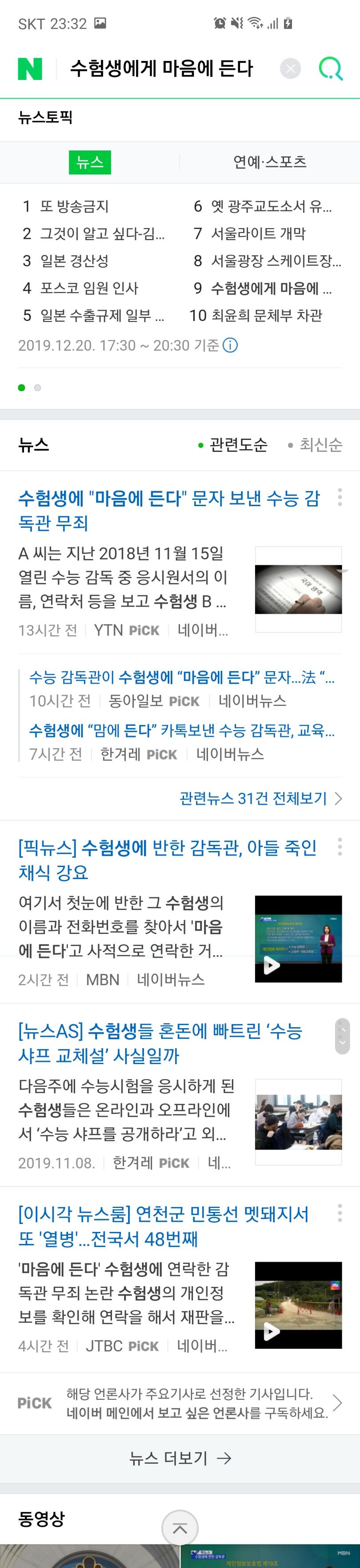Viewport: 360px width, 1568px height.
Task: Clear the search query text
Action: [291, 69]
